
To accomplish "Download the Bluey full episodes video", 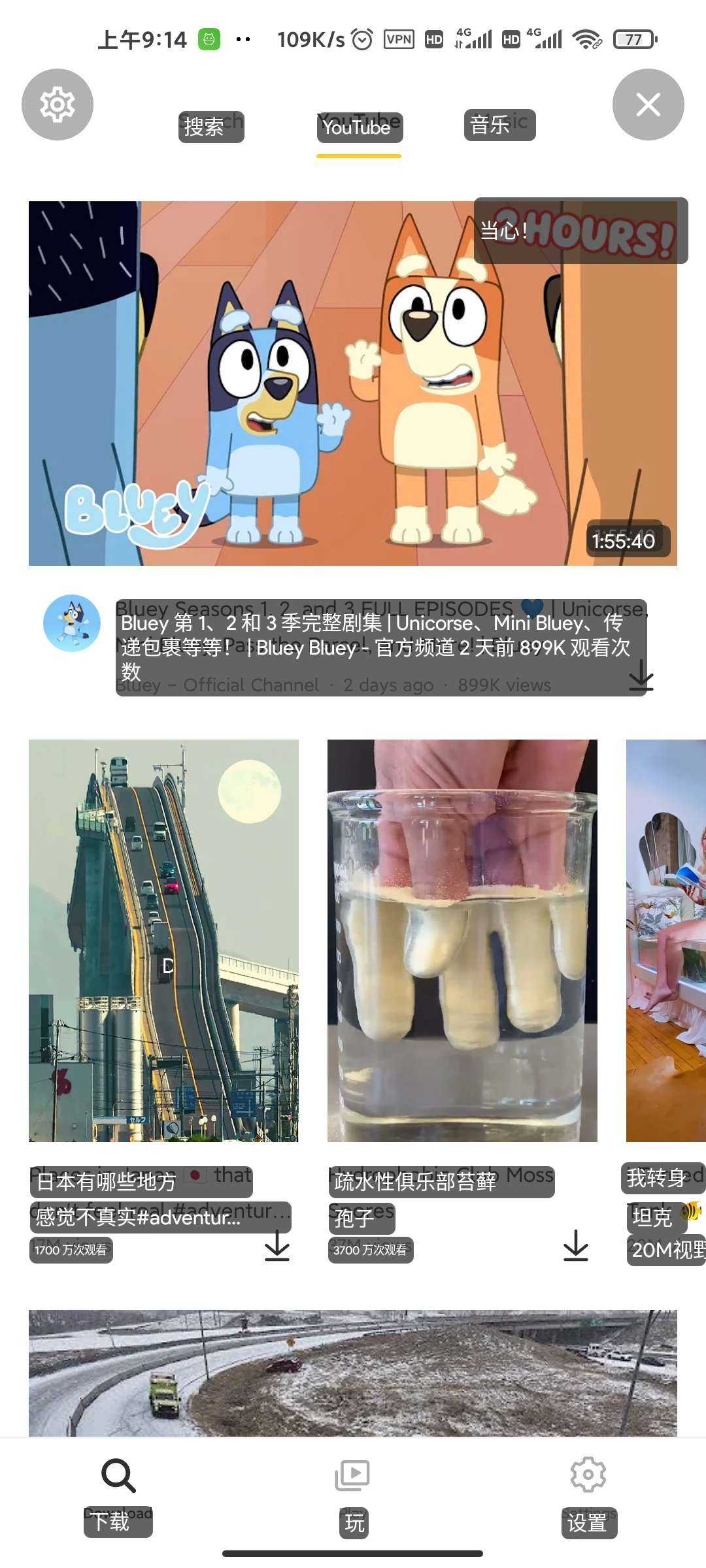I will point(641,676).
